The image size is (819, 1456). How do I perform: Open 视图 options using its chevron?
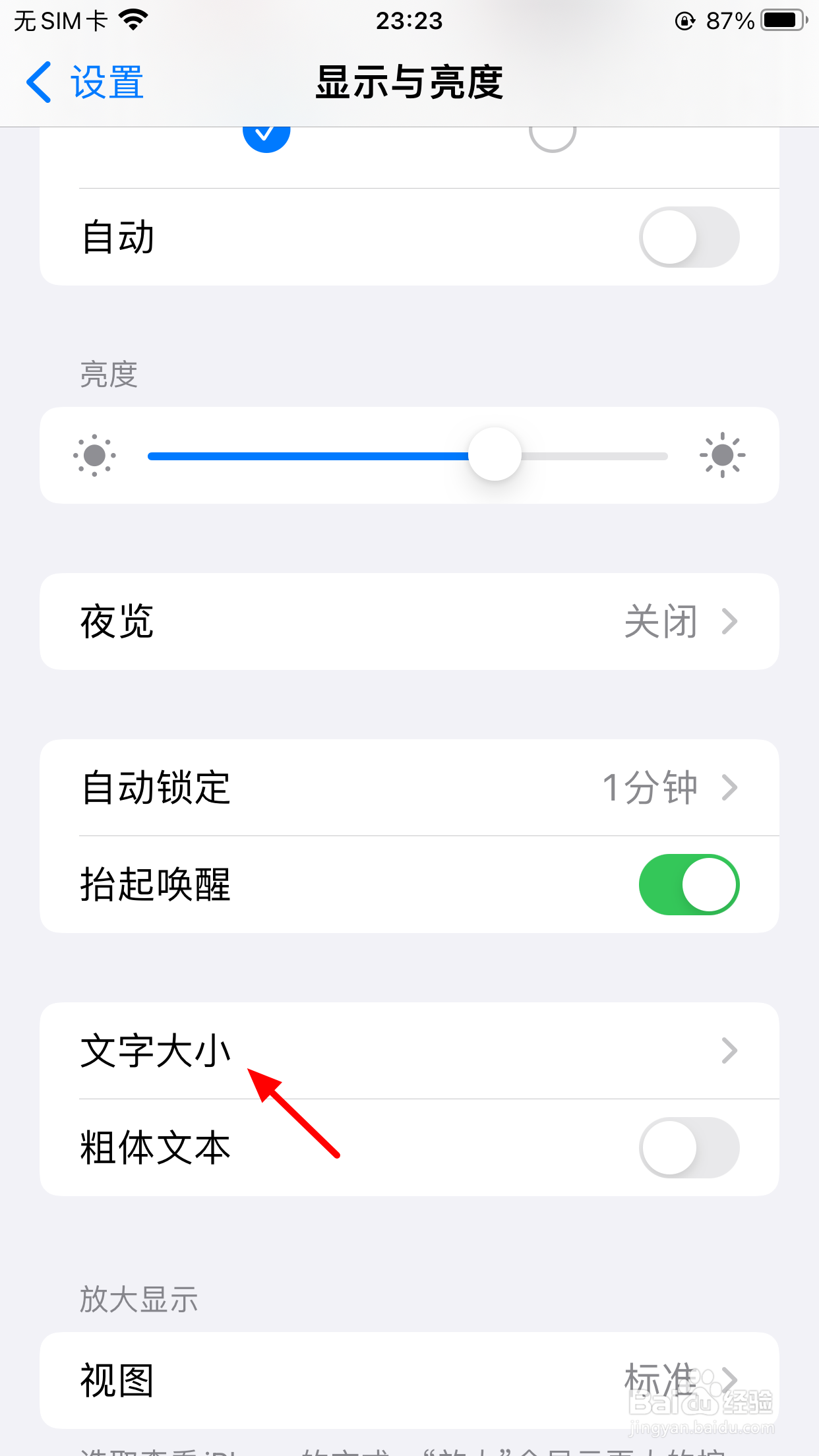(x=729, y=1378)
